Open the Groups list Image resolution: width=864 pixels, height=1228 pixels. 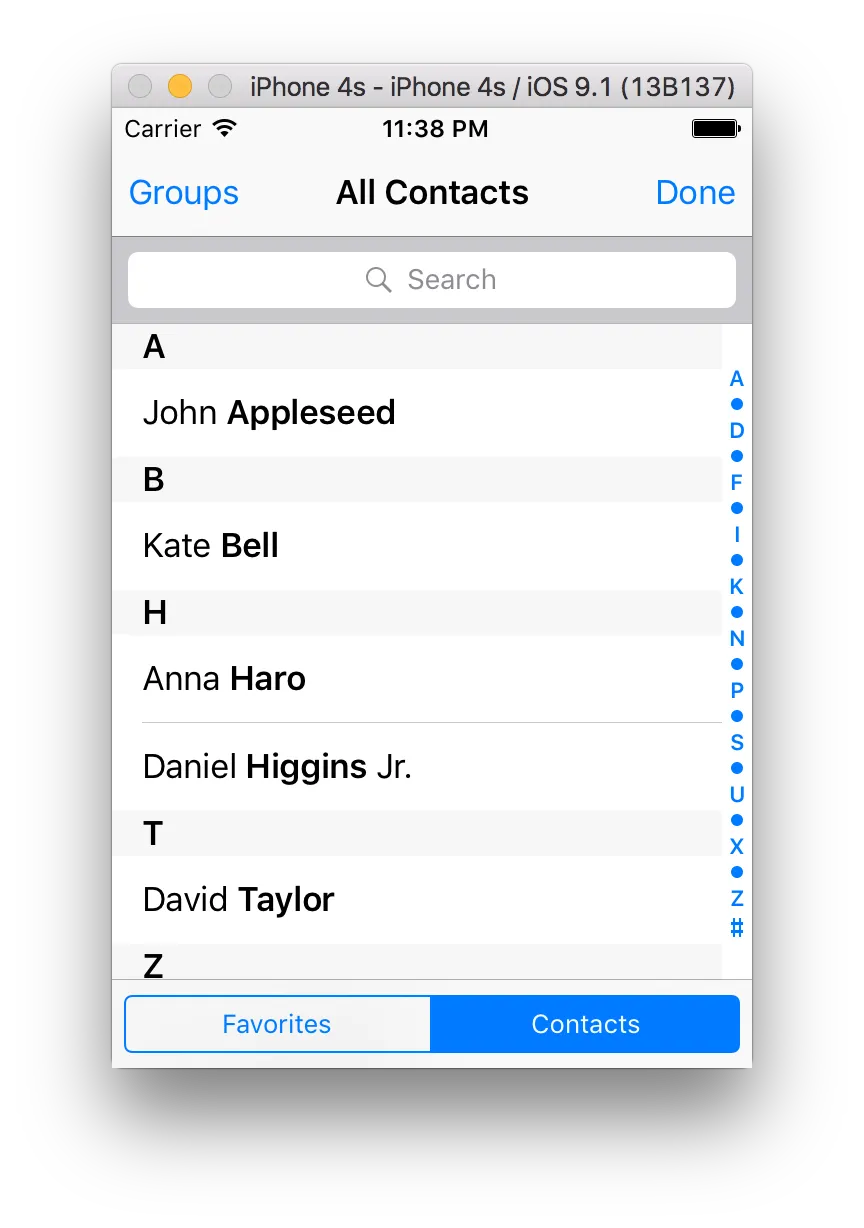(x=184, y=192)
